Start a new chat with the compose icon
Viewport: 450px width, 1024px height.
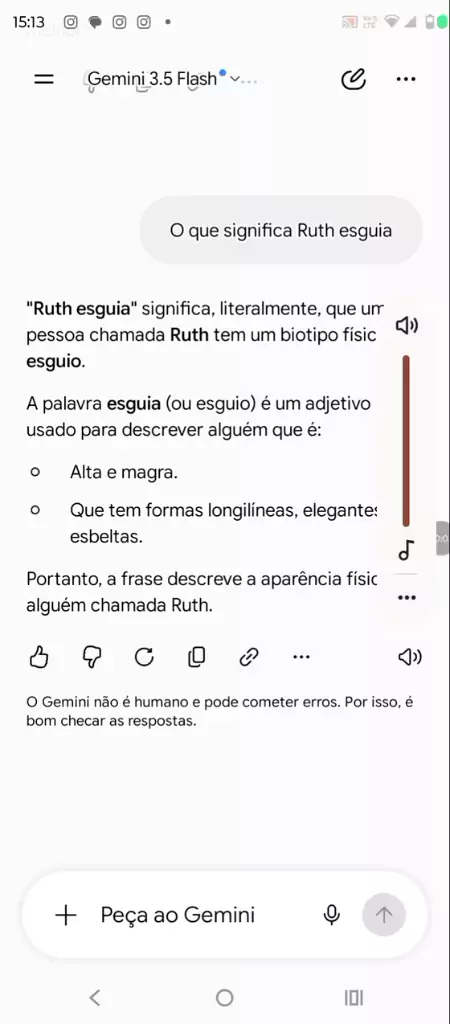(x=353, y=79)
